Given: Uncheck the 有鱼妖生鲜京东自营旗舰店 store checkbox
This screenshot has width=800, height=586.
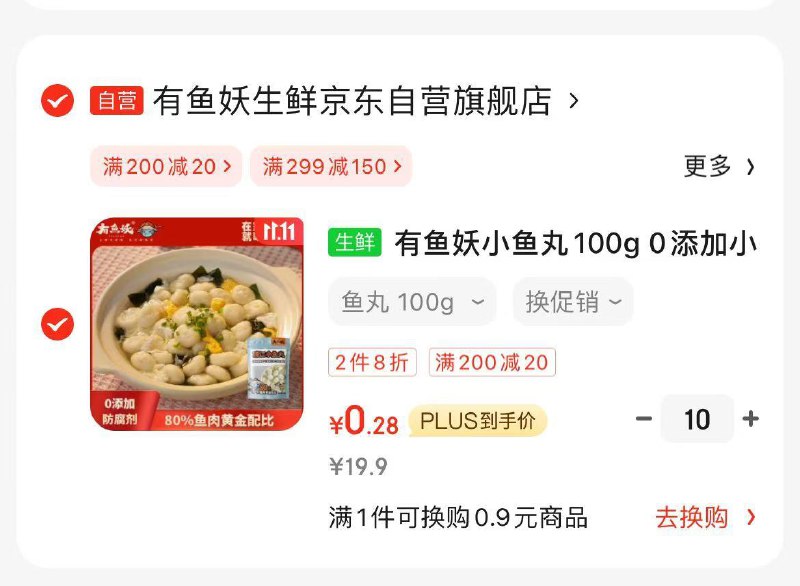Looking at the screenshot, I should tap(57, 101).
